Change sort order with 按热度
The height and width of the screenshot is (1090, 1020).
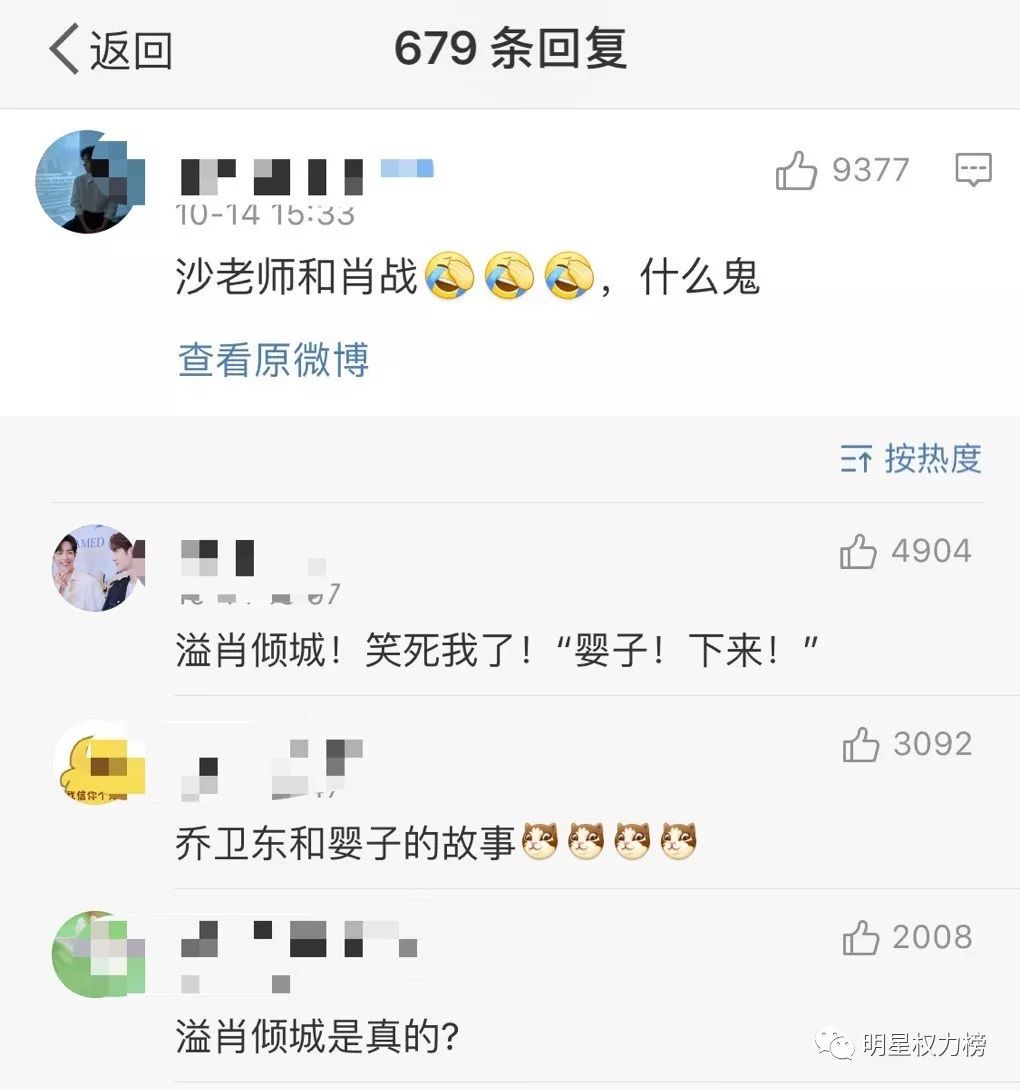pos(911,458)
